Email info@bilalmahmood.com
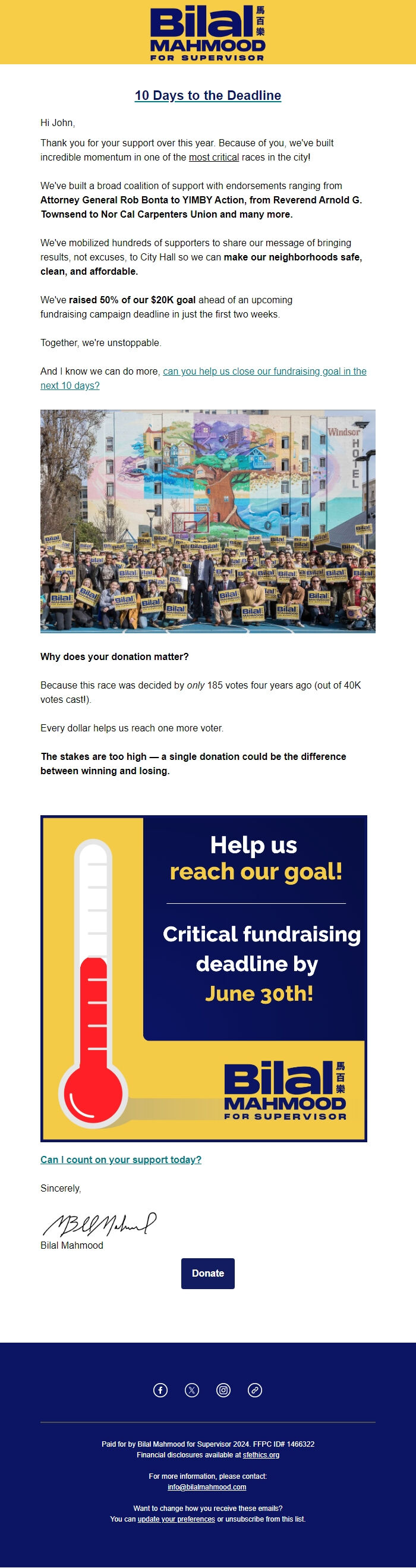 point(207,1487)
